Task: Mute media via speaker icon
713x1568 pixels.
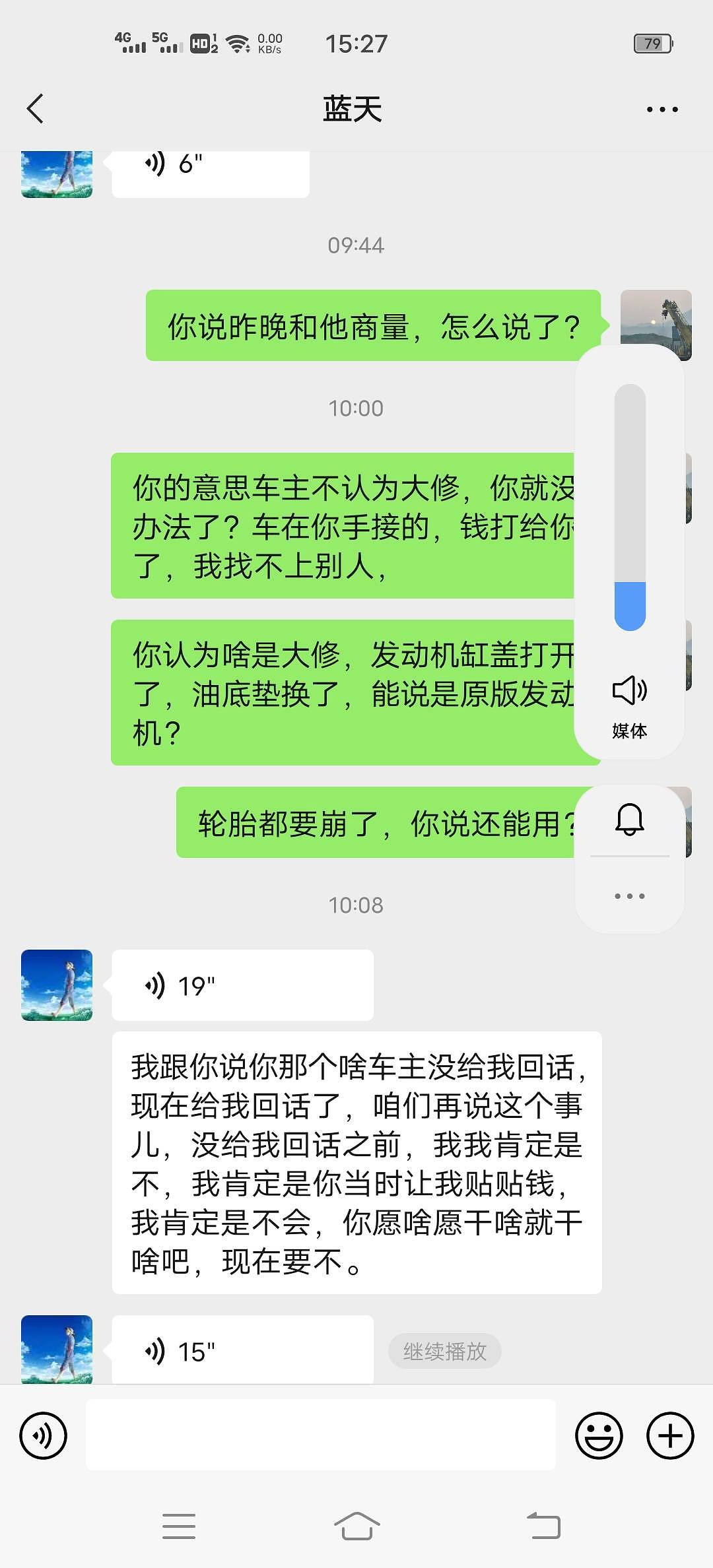Action: coord(630,691)
